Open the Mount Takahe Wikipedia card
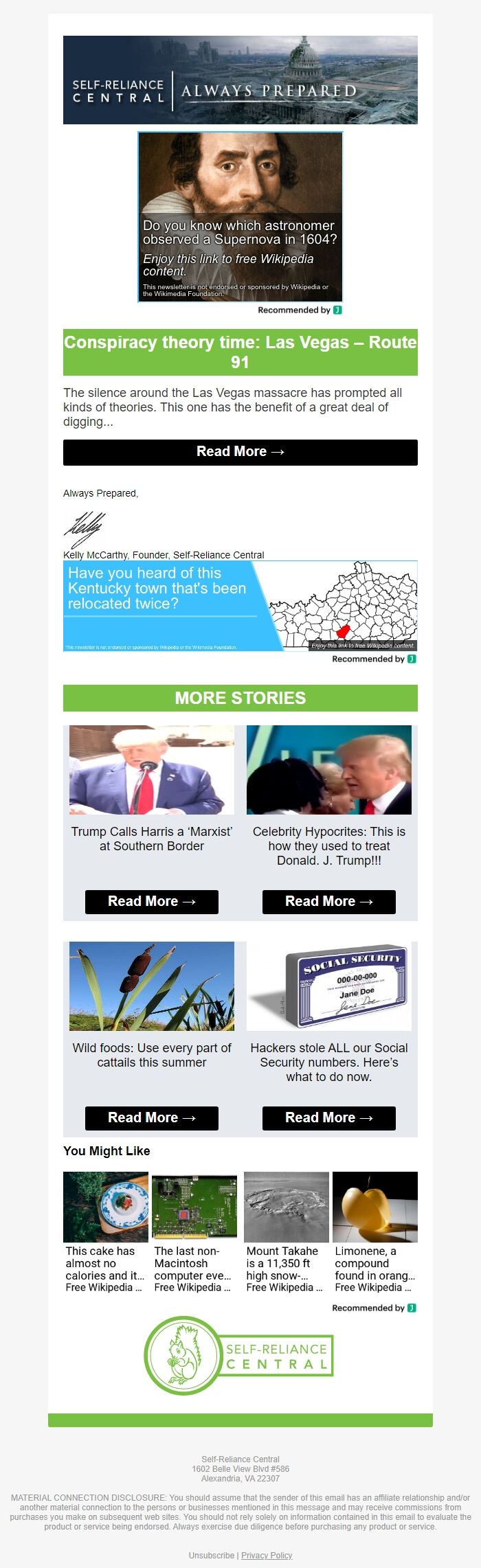The image size is (481, 1568). click(286, 1232)
